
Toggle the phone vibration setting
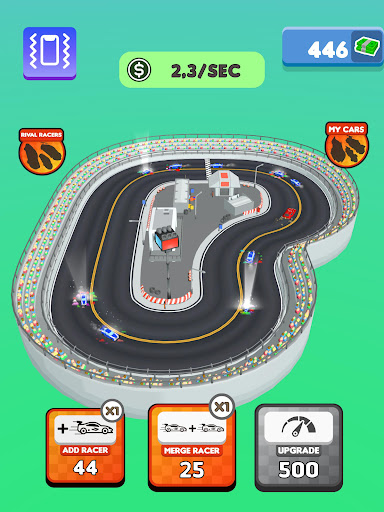(x=50, y=53)
